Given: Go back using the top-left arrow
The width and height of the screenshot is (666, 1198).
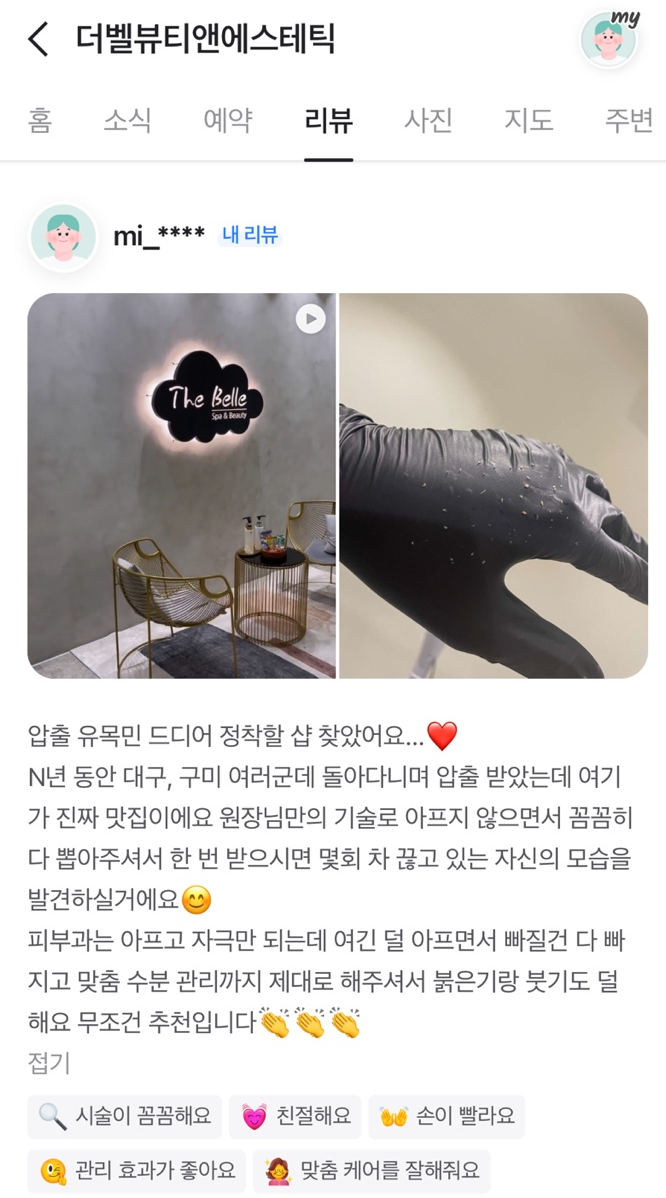Looking at the screenshot, I should coord(38,40).
